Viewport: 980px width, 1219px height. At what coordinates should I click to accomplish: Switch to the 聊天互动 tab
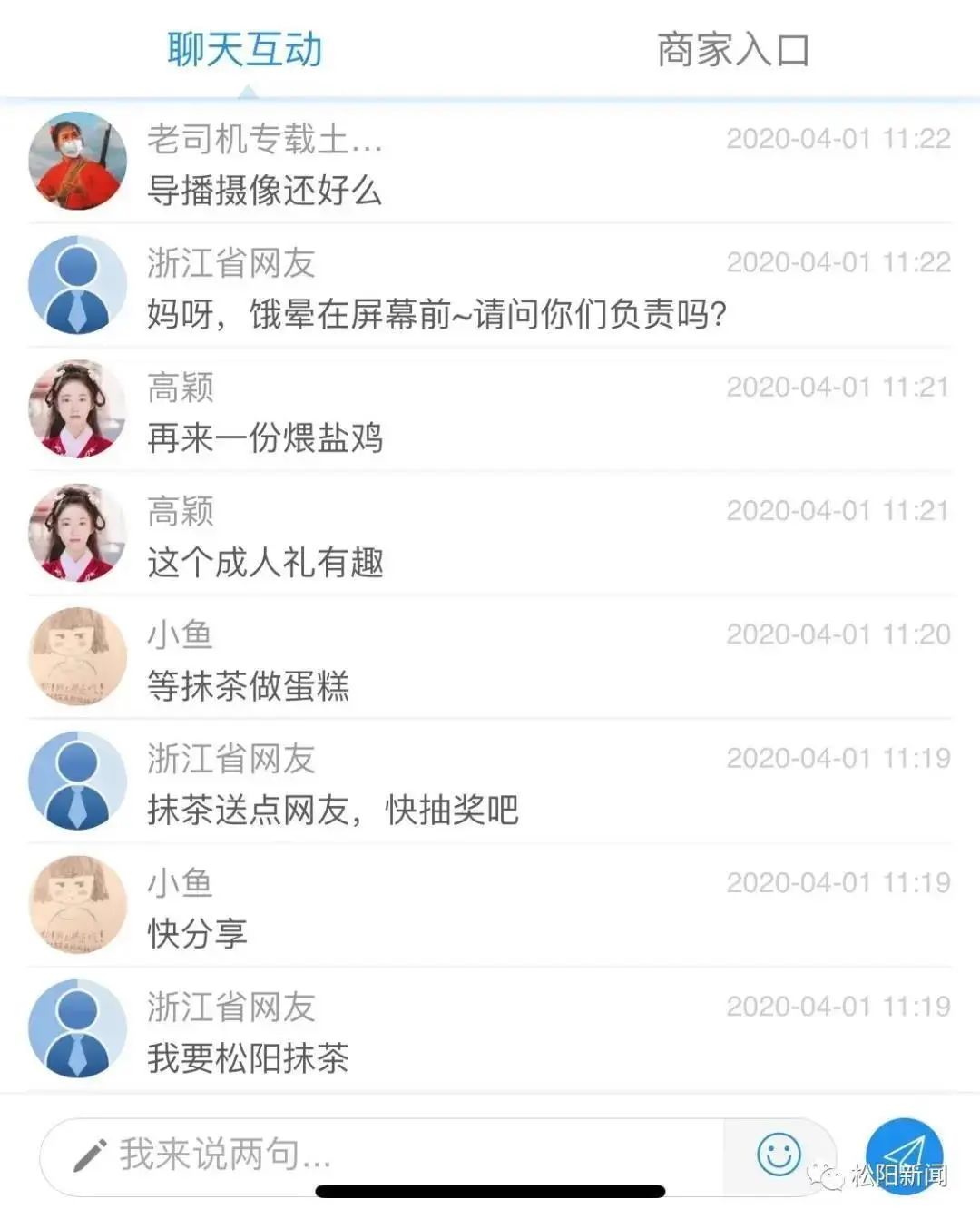point(245,50)
